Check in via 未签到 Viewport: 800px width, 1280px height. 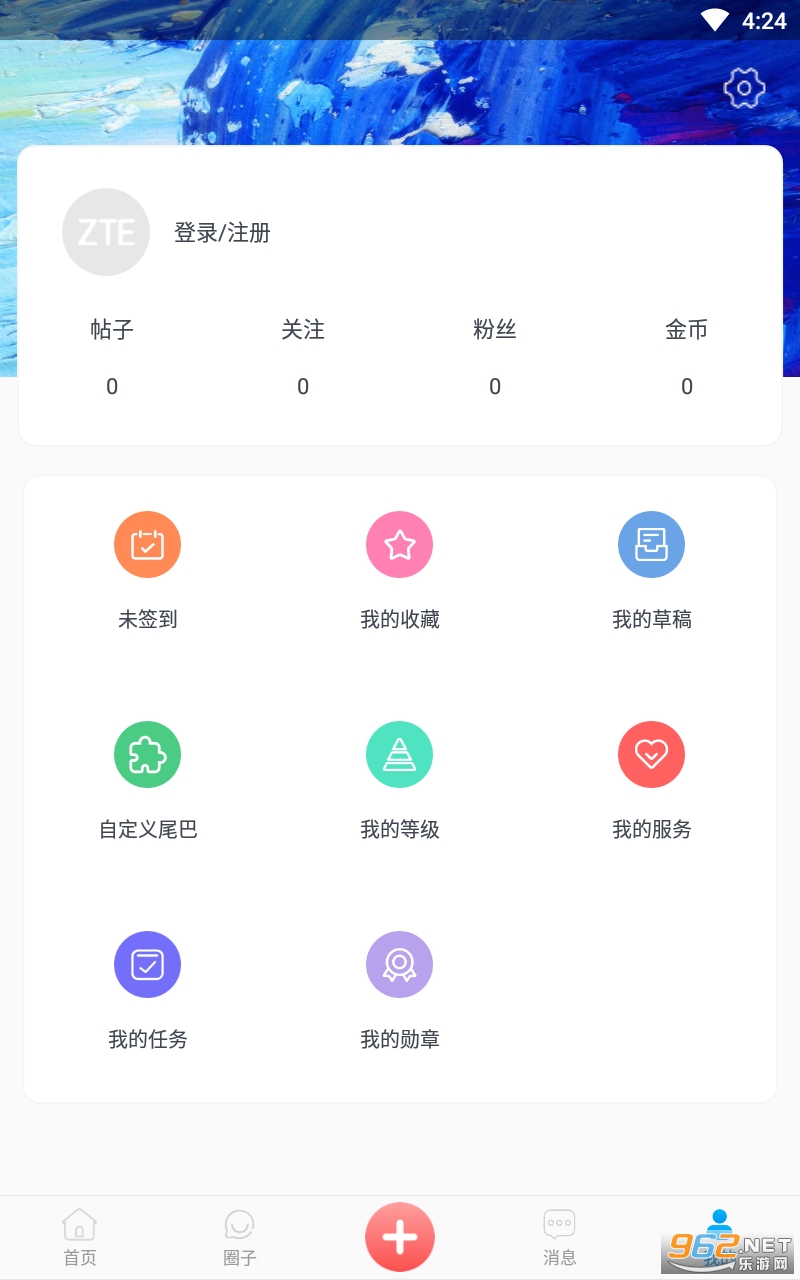(x=147, y=571)
